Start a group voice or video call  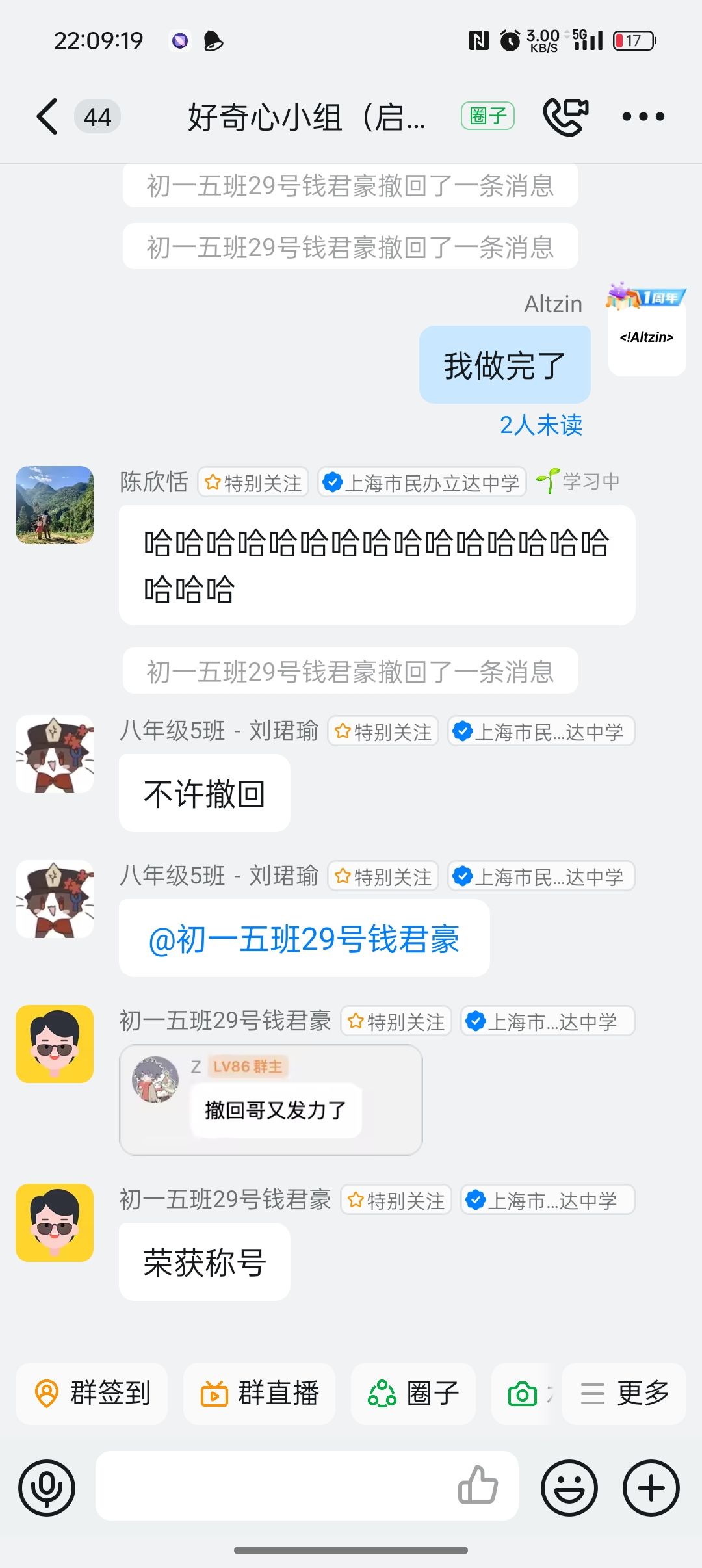[x=565, y=116]
